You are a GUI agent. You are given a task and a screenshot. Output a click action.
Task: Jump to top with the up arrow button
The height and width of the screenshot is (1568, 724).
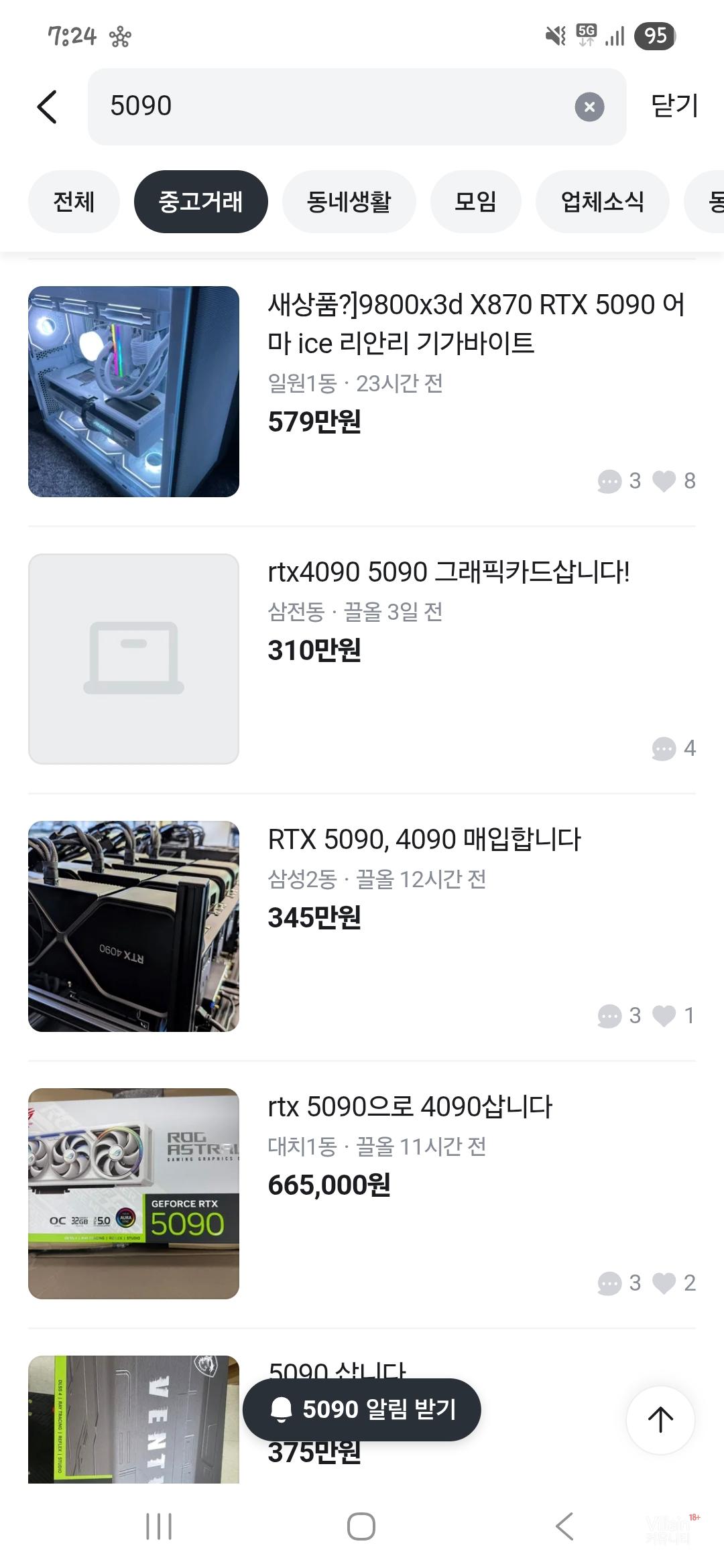(660, 1419)
